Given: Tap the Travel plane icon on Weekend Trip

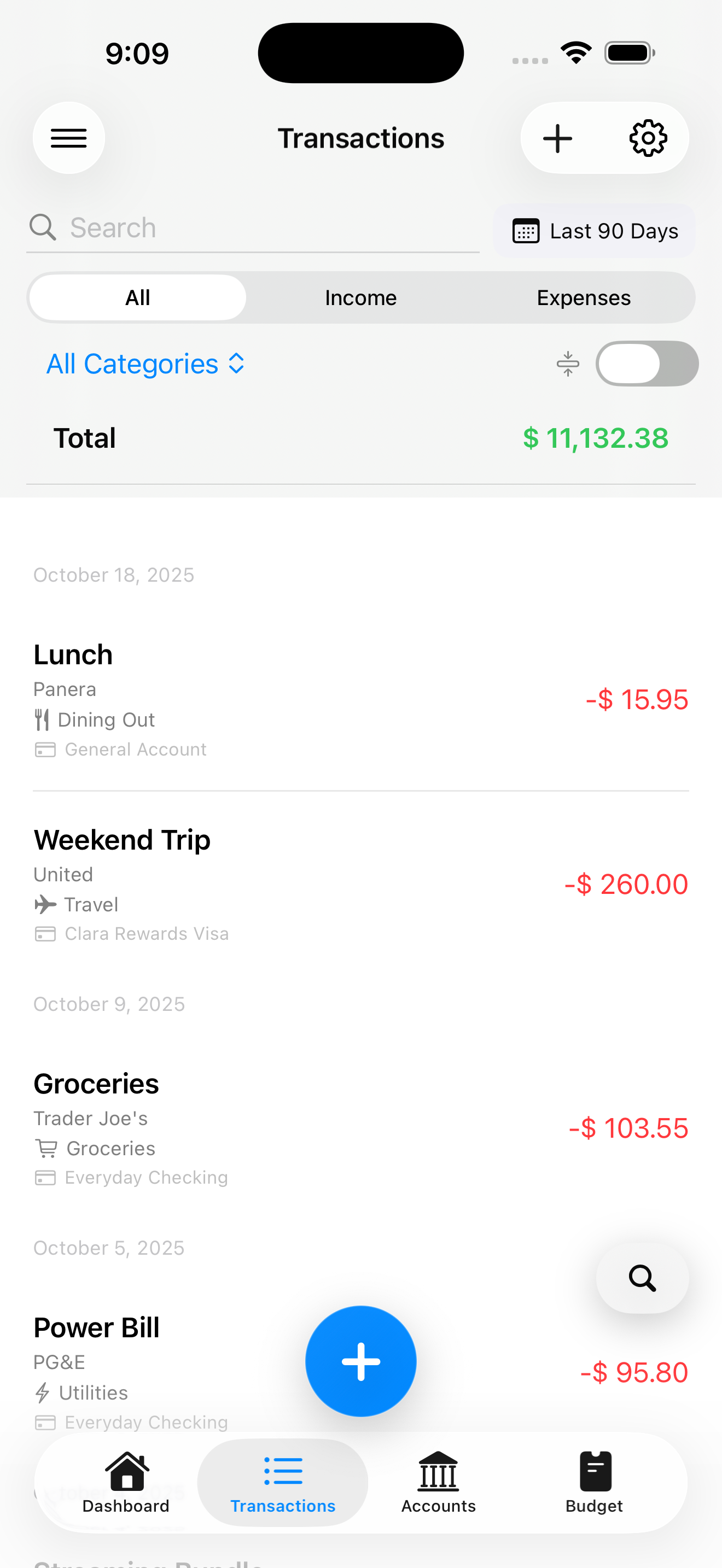Looking at the screenshot, I should [44, 904].
